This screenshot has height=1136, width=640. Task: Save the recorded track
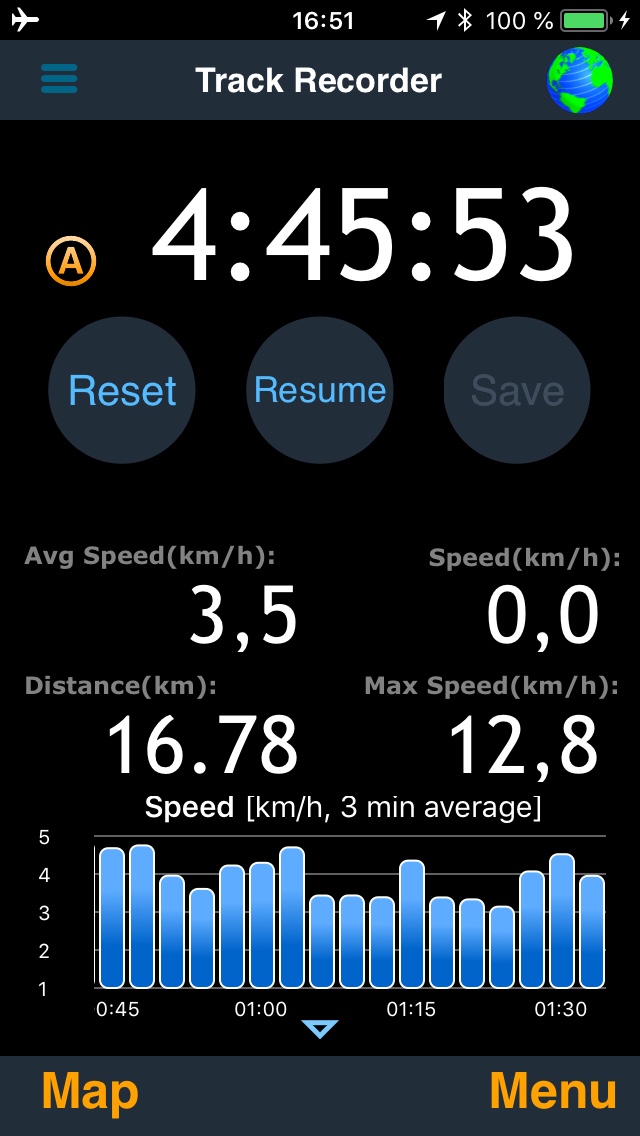517,390
